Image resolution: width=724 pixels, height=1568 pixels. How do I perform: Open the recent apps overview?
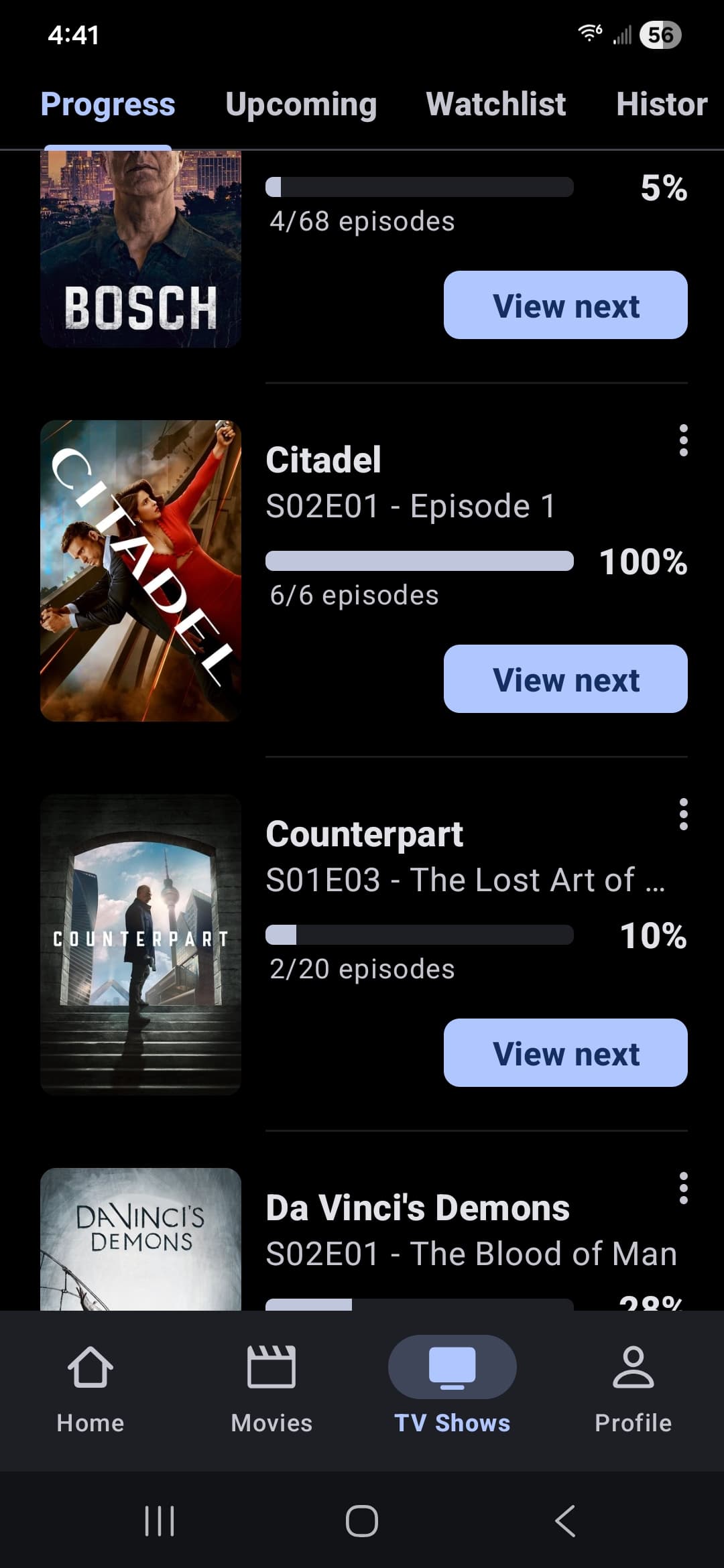[x=160, y=1520]
